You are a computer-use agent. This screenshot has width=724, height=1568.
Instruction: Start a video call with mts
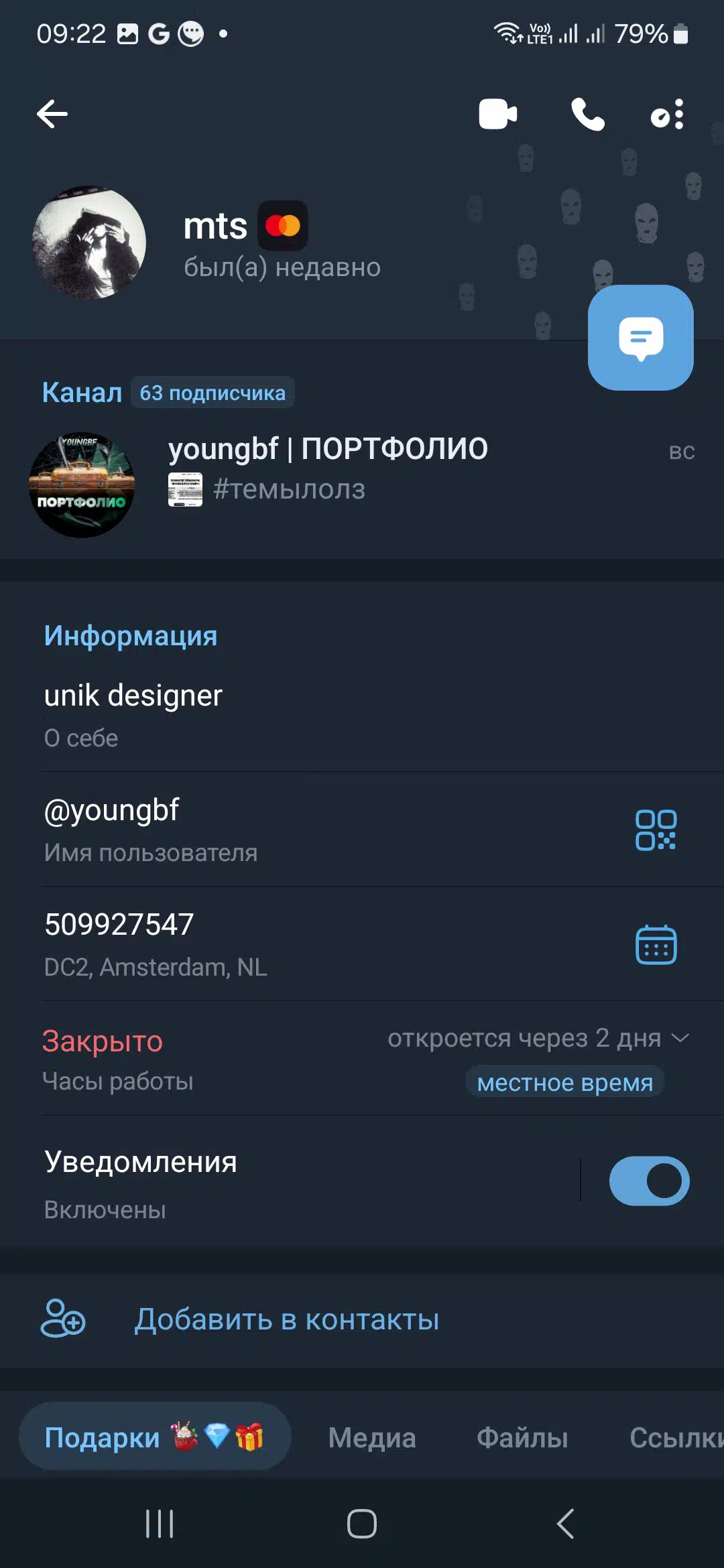coord(497,114)
